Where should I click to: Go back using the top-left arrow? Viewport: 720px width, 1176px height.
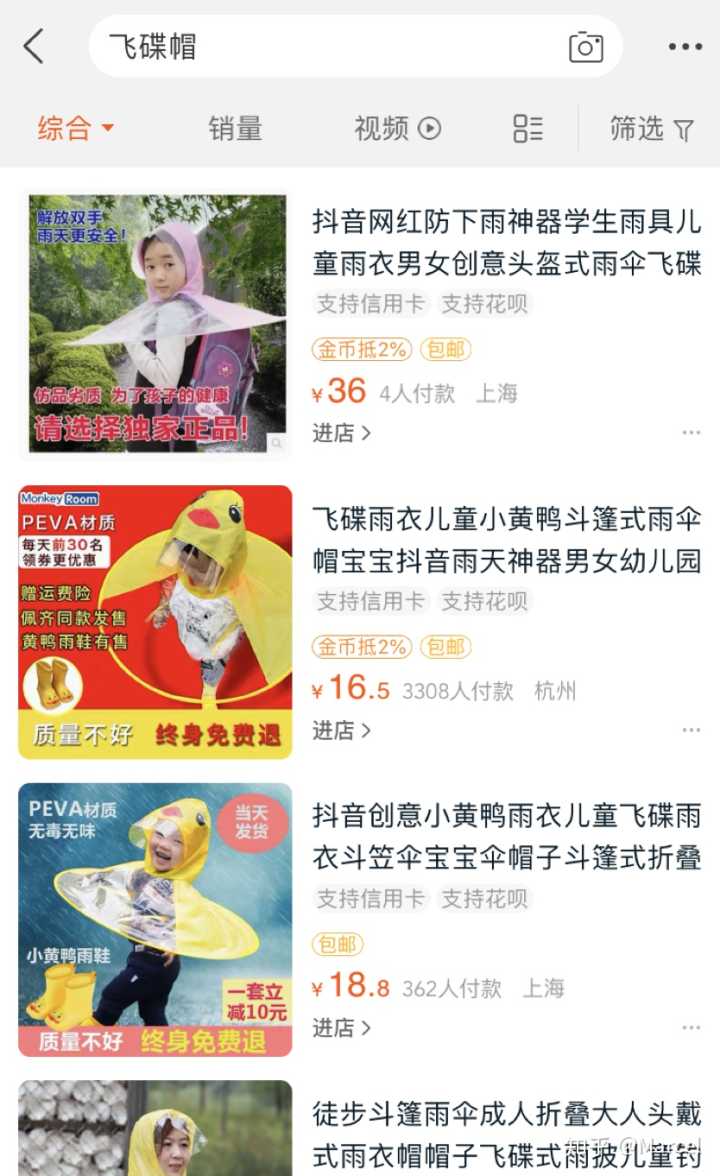tap(34, 46)
